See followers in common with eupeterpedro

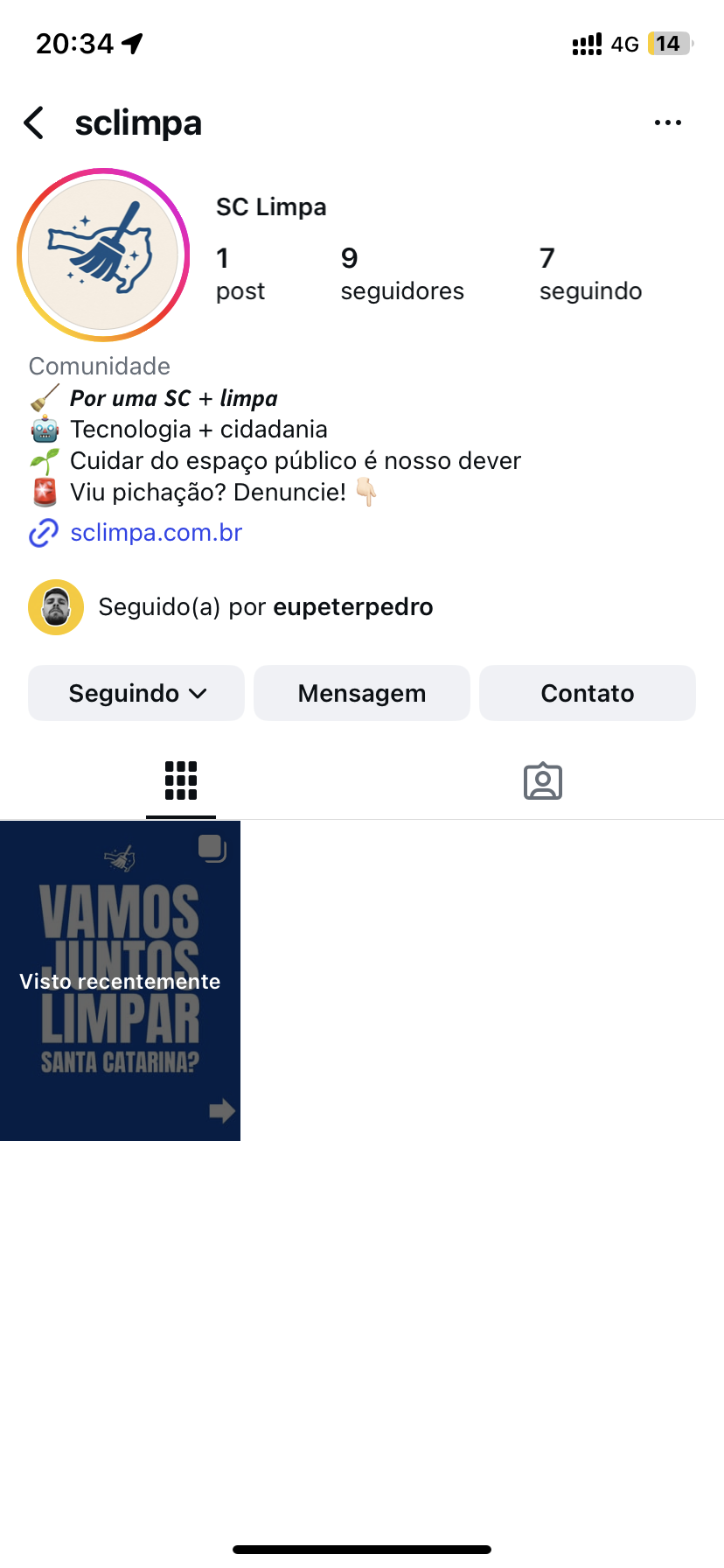(x=265, y=606)
